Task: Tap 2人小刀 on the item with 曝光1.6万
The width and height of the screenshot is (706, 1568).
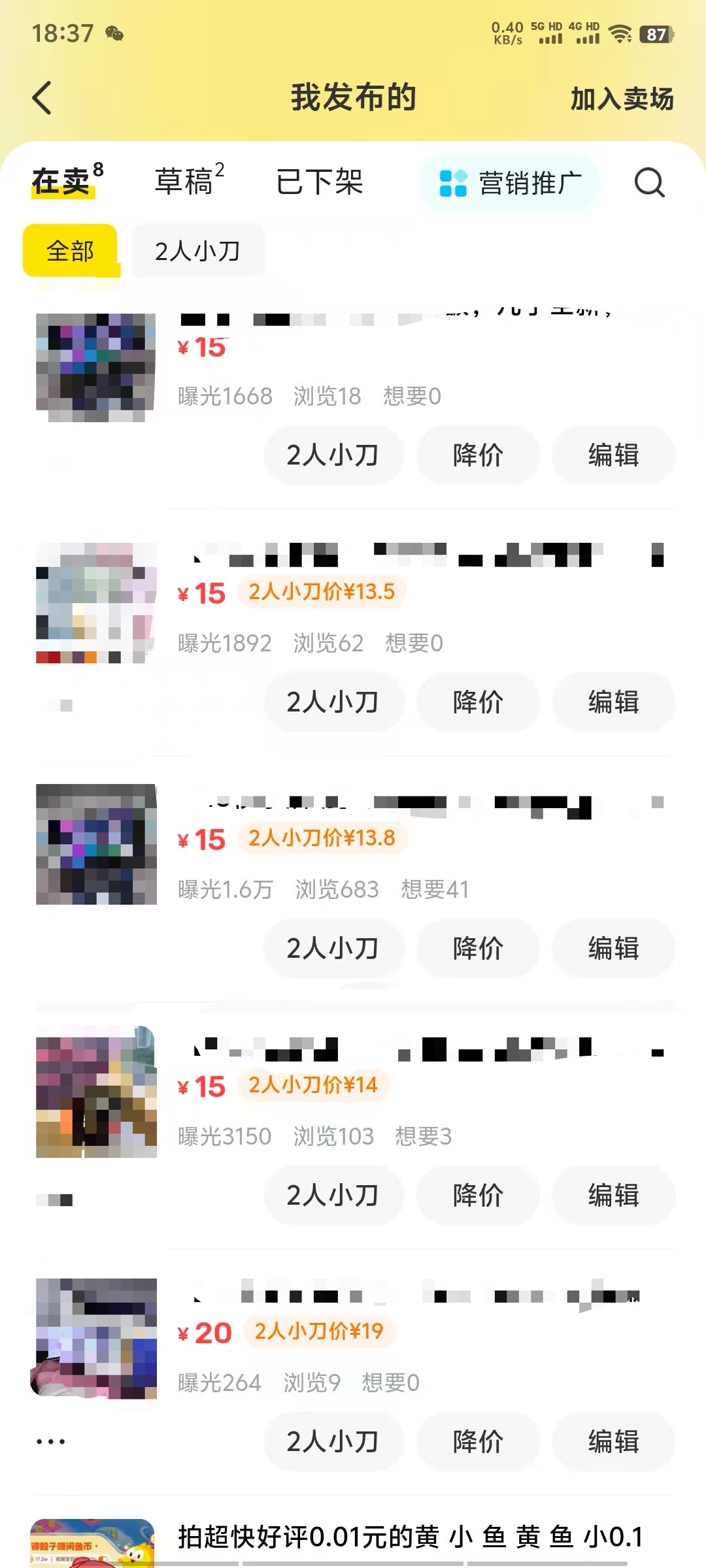Action: 333,948
